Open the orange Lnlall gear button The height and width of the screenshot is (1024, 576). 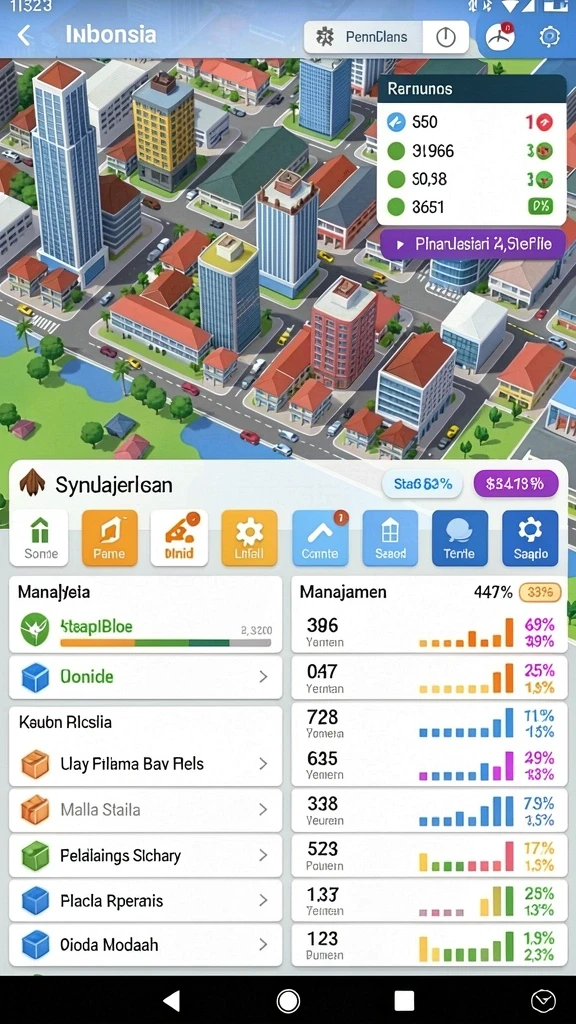pos(249,538)
